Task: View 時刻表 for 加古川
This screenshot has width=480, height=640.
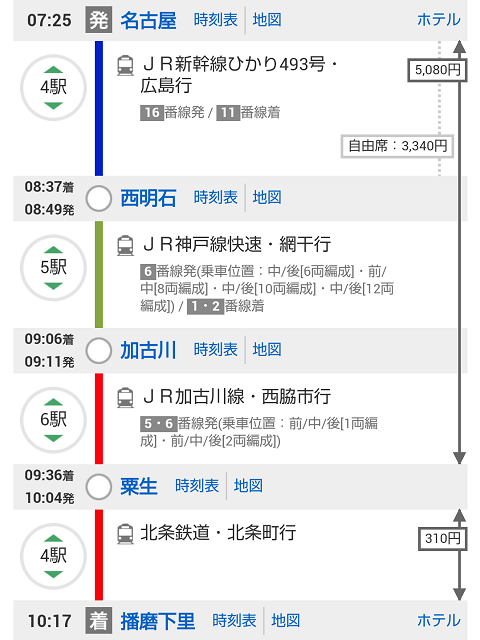Action: pos(216,350)
